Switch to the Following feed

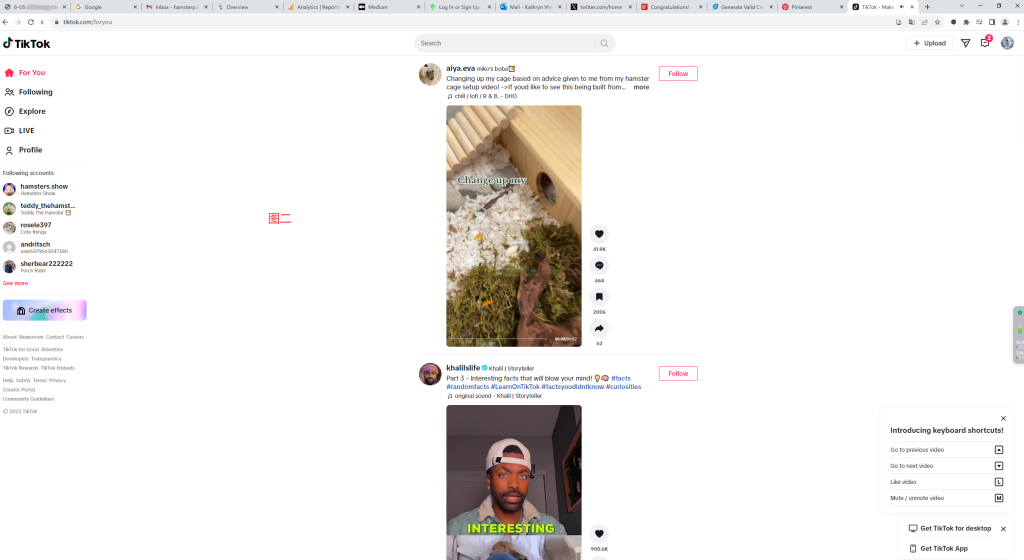point(35,92)
